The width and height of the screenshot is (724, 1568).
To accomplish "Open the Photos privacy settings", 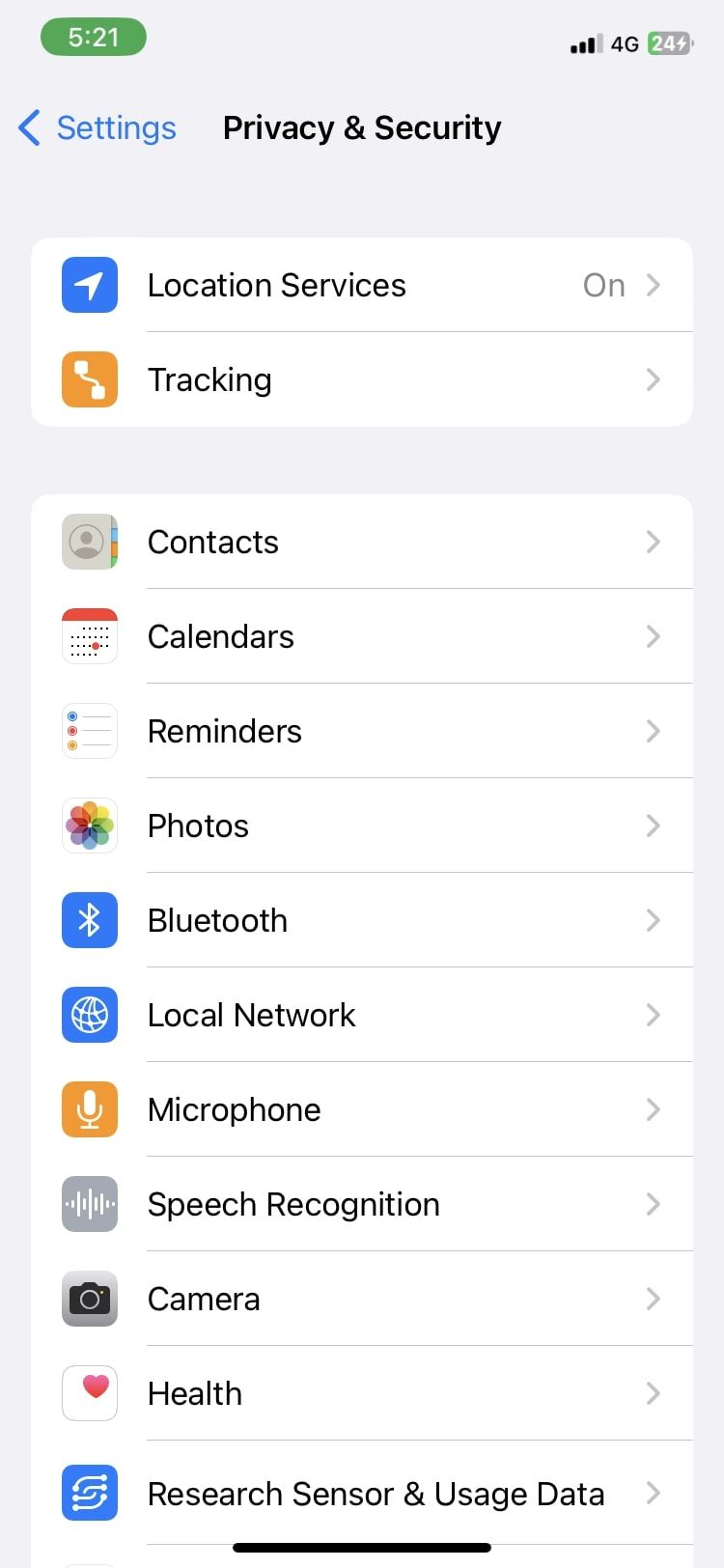I will (x=362, y=826).
